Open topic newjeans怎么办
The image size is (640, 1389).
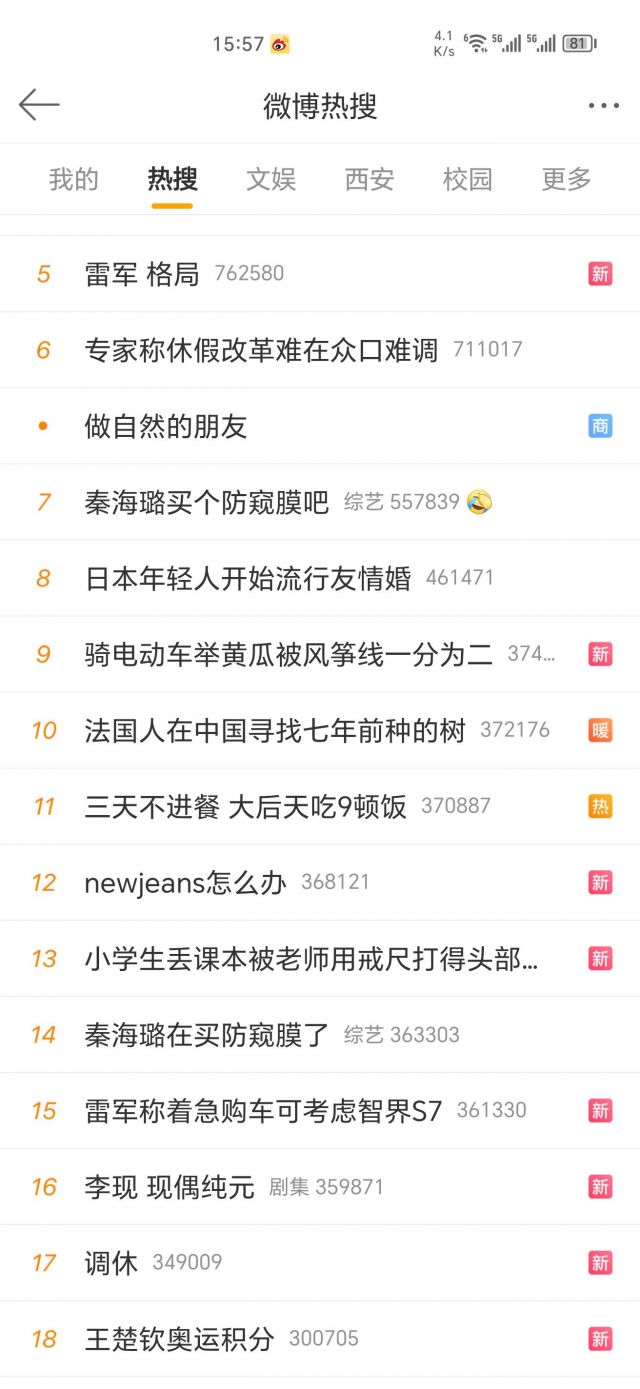320,882
